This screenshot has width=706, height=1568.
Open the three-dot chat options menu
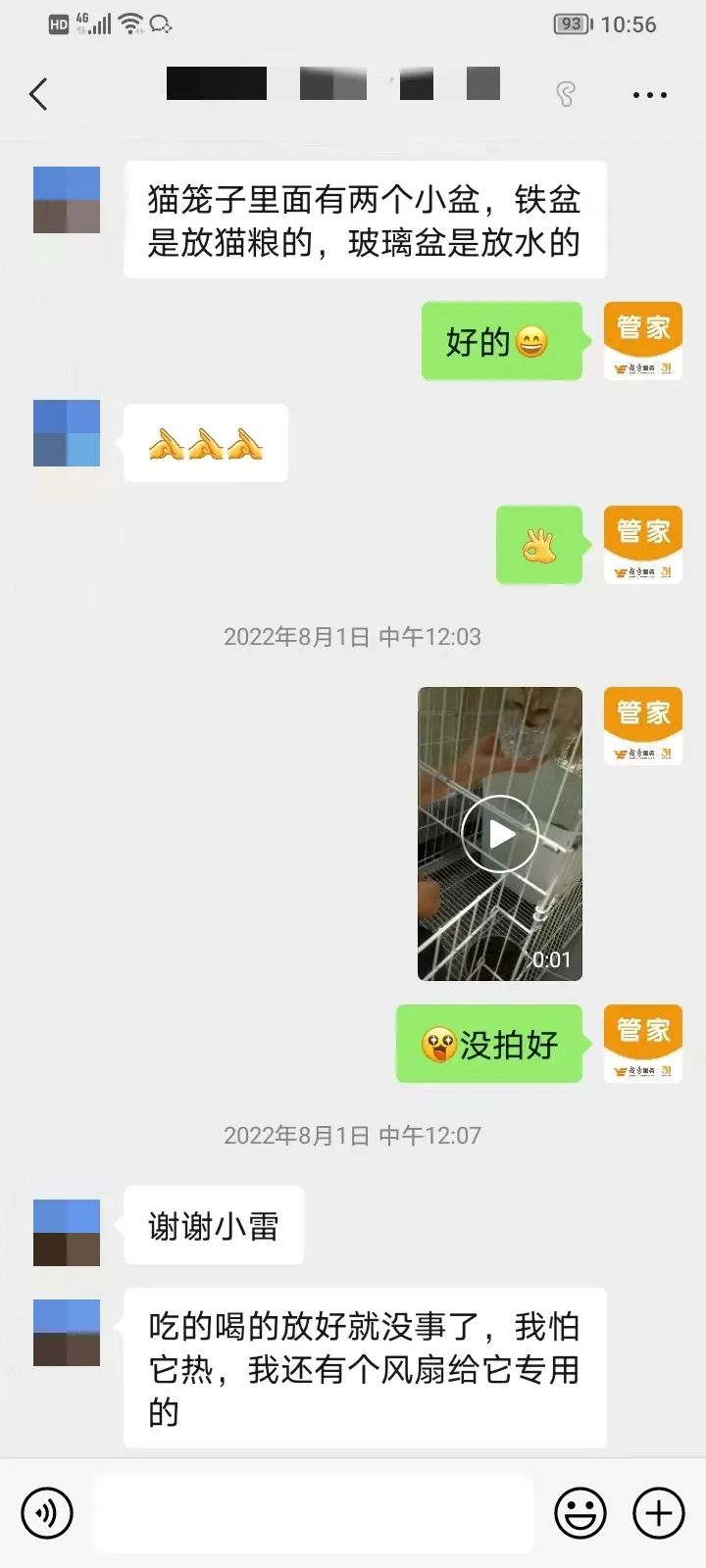649,95
